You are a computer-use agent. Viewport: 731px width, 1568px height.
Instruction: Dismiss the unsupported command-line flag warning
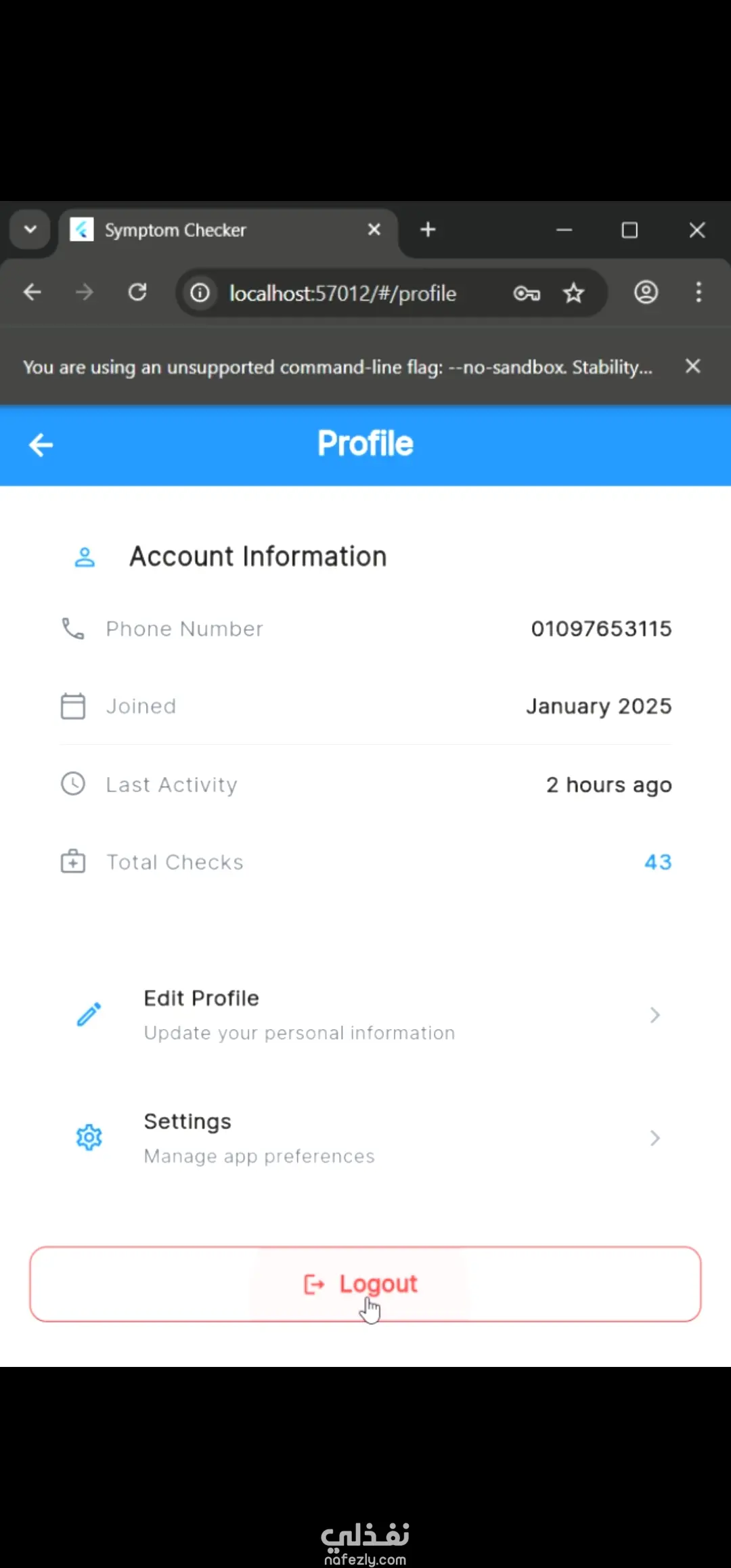(692, 366)
